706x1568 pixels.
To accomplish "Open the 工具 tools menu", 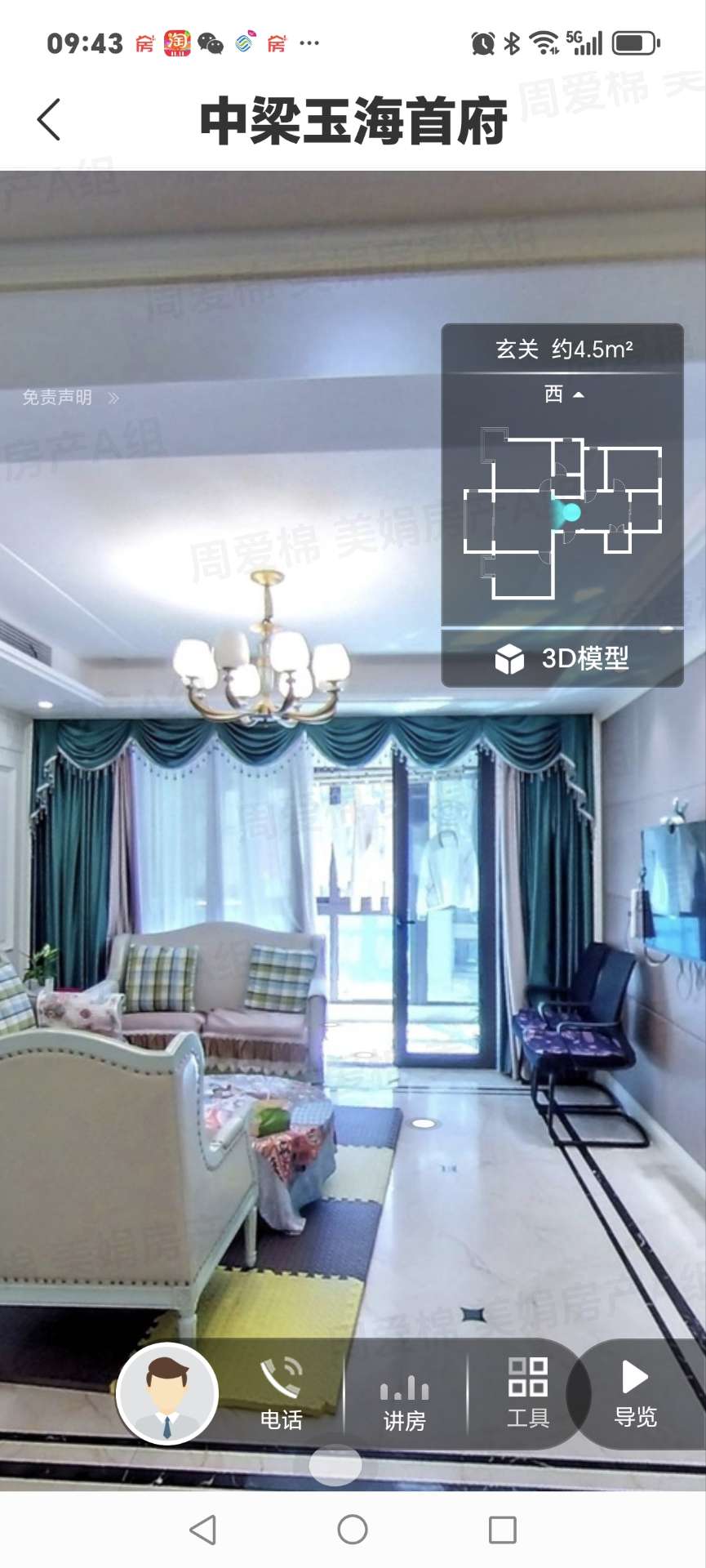I will tap(528, 1393).
